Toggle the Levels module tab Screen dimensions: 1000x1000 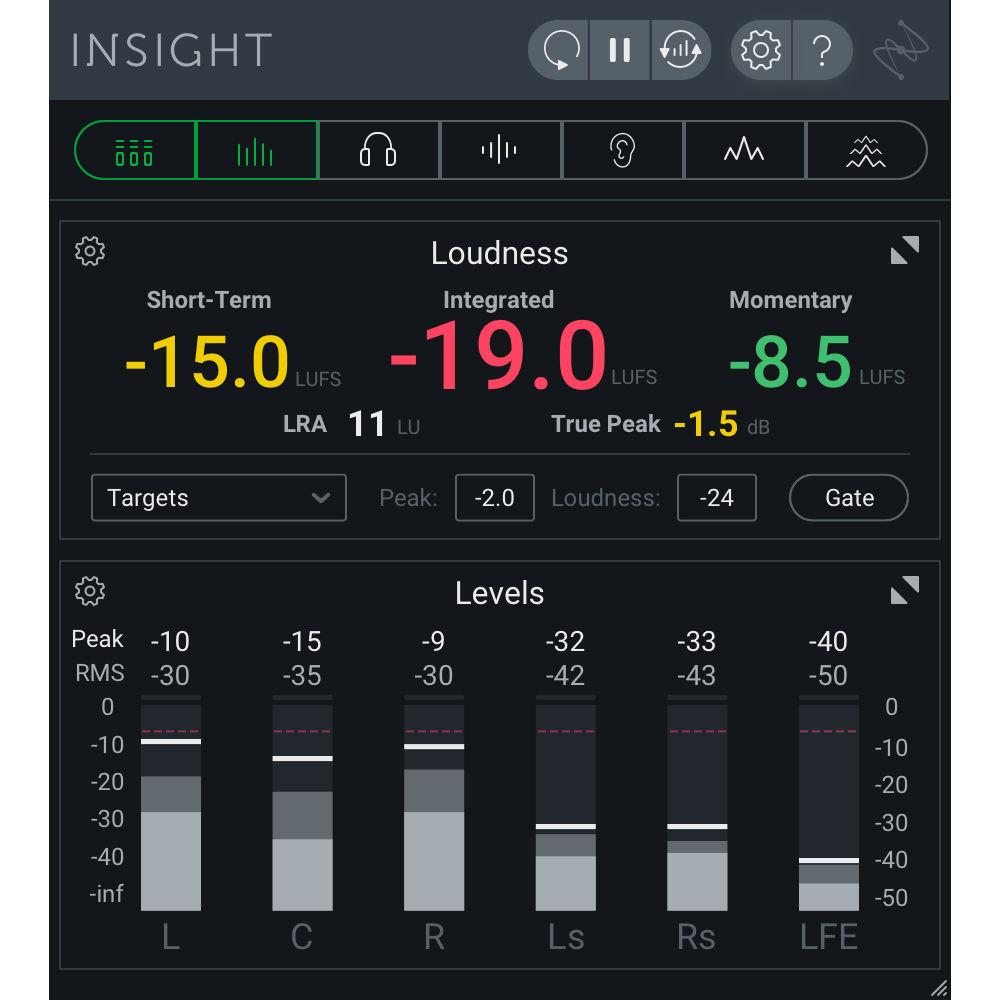[256, 151]
